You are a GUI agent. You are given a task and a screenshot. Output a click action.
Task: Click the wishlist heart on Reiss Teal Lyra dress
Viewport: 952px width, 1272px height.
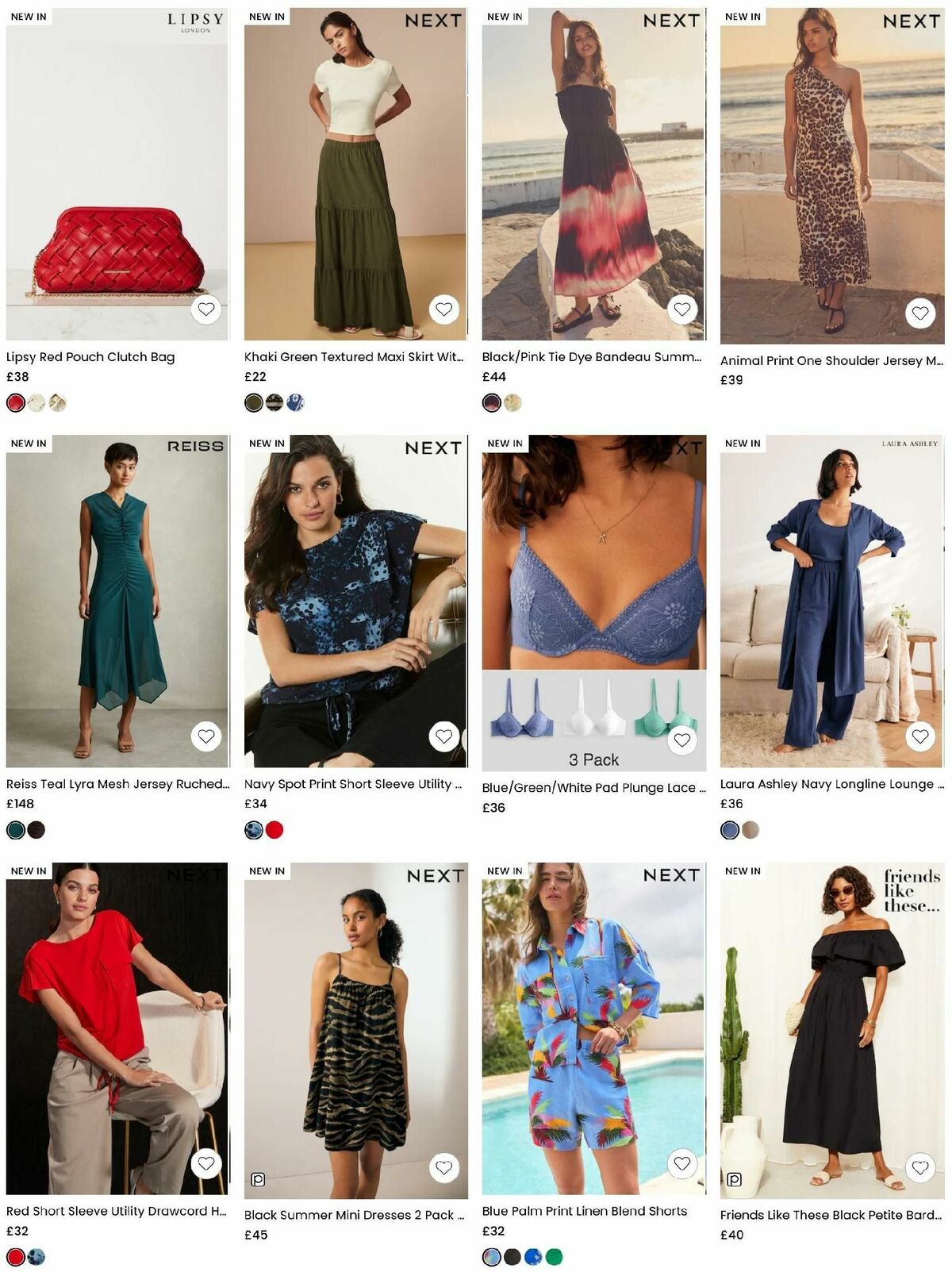point(208,738)
